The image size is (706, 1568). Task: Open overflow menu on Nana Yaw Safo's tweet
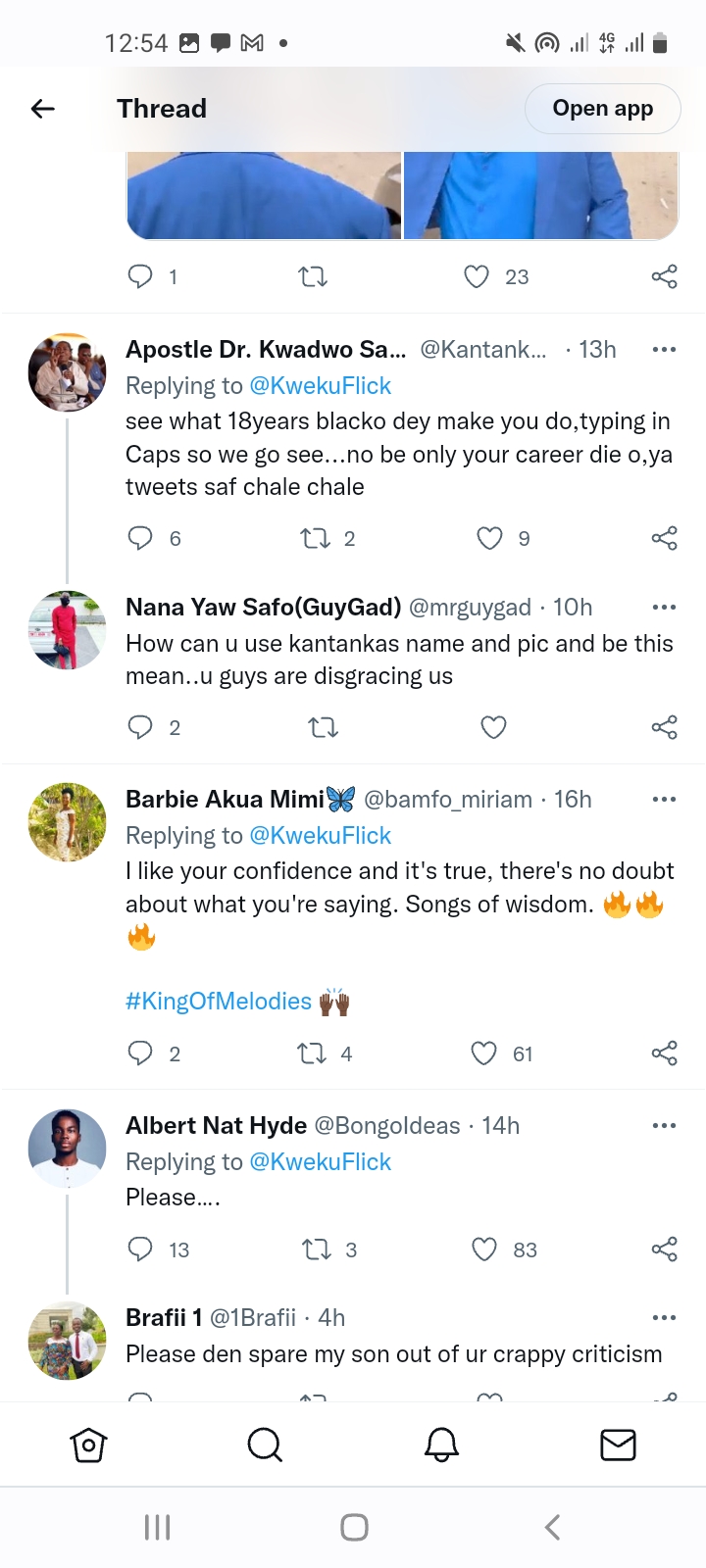[x=664, y=608]
